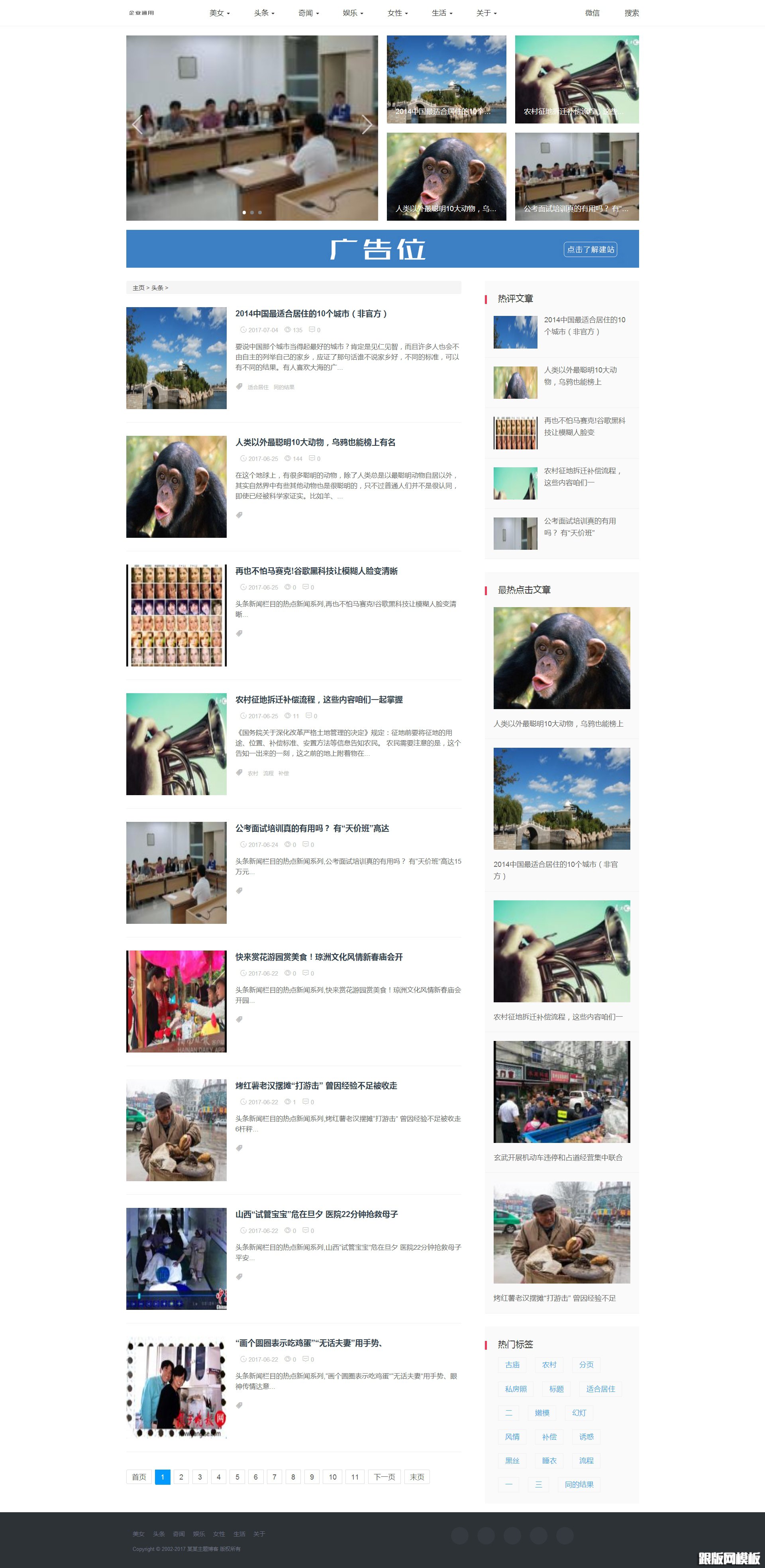
Task: Open 公考面试培训真的有用吗 in 热评文章
Action: [579, 527]
